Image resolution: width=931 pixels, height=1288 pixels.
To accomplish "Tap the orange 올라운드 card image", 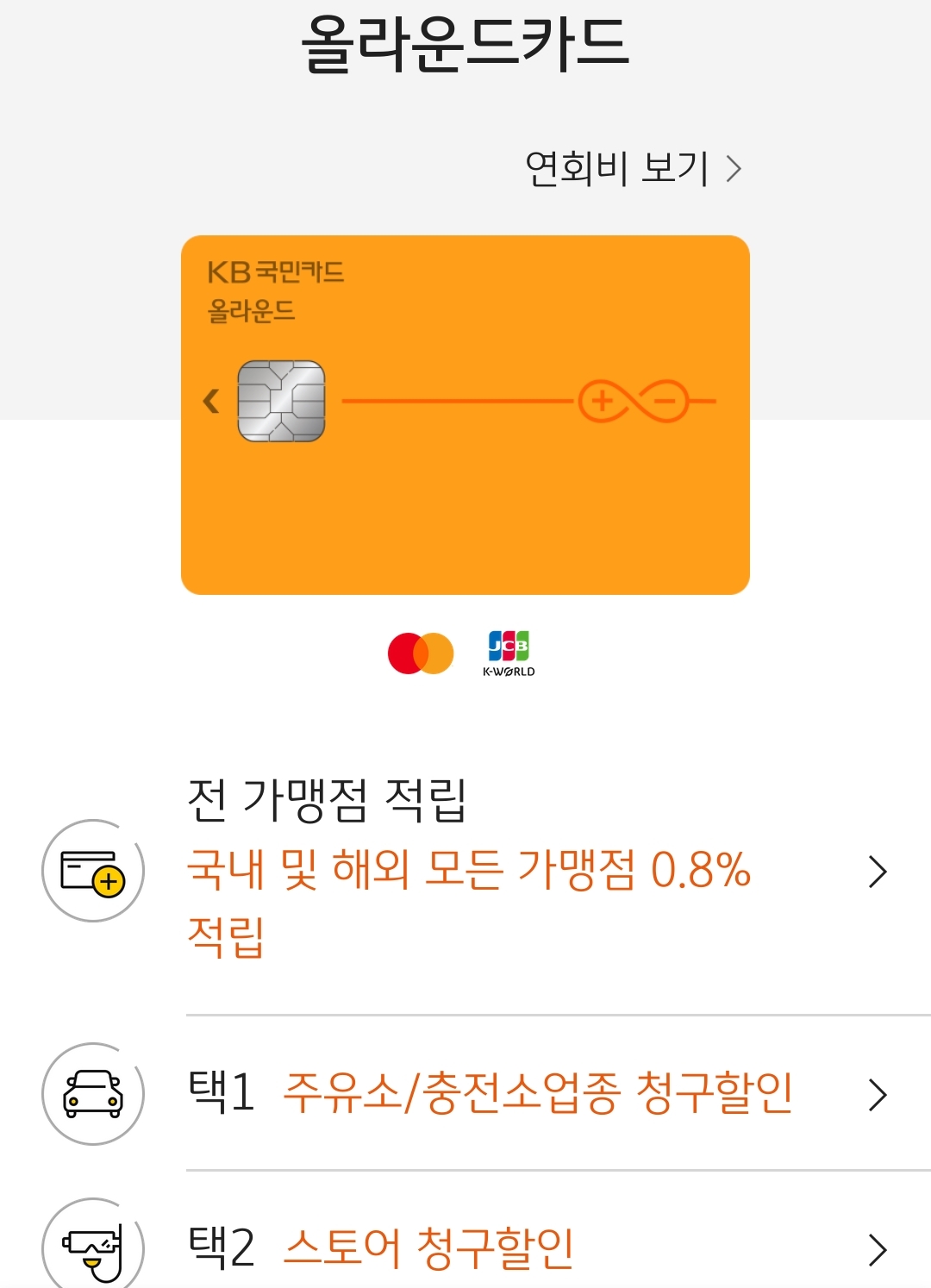I will [465, 483].
